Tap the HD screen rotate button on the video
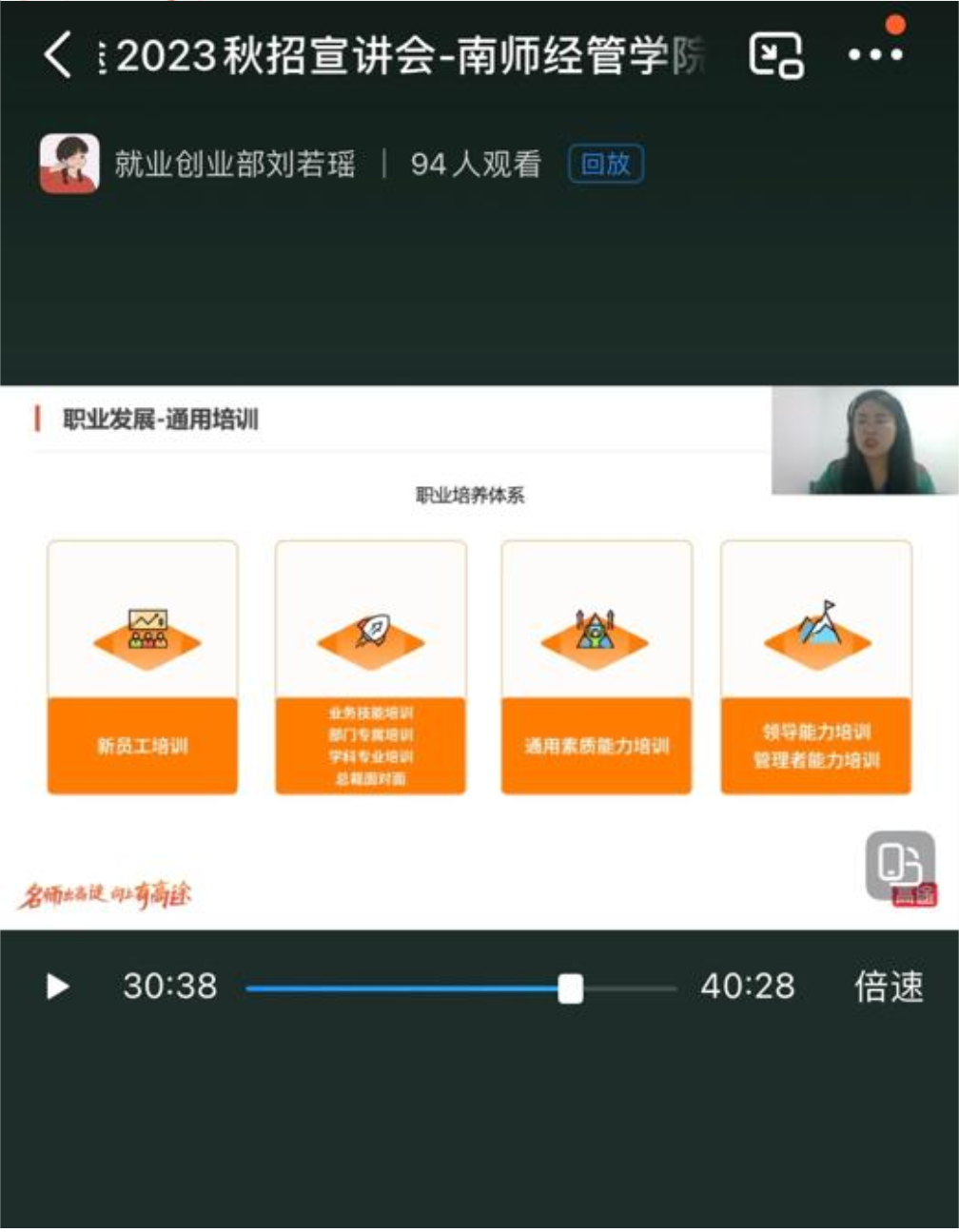The width and height of the screenshot is (959, 1232). pyautogui.click(x=900, y=866)
